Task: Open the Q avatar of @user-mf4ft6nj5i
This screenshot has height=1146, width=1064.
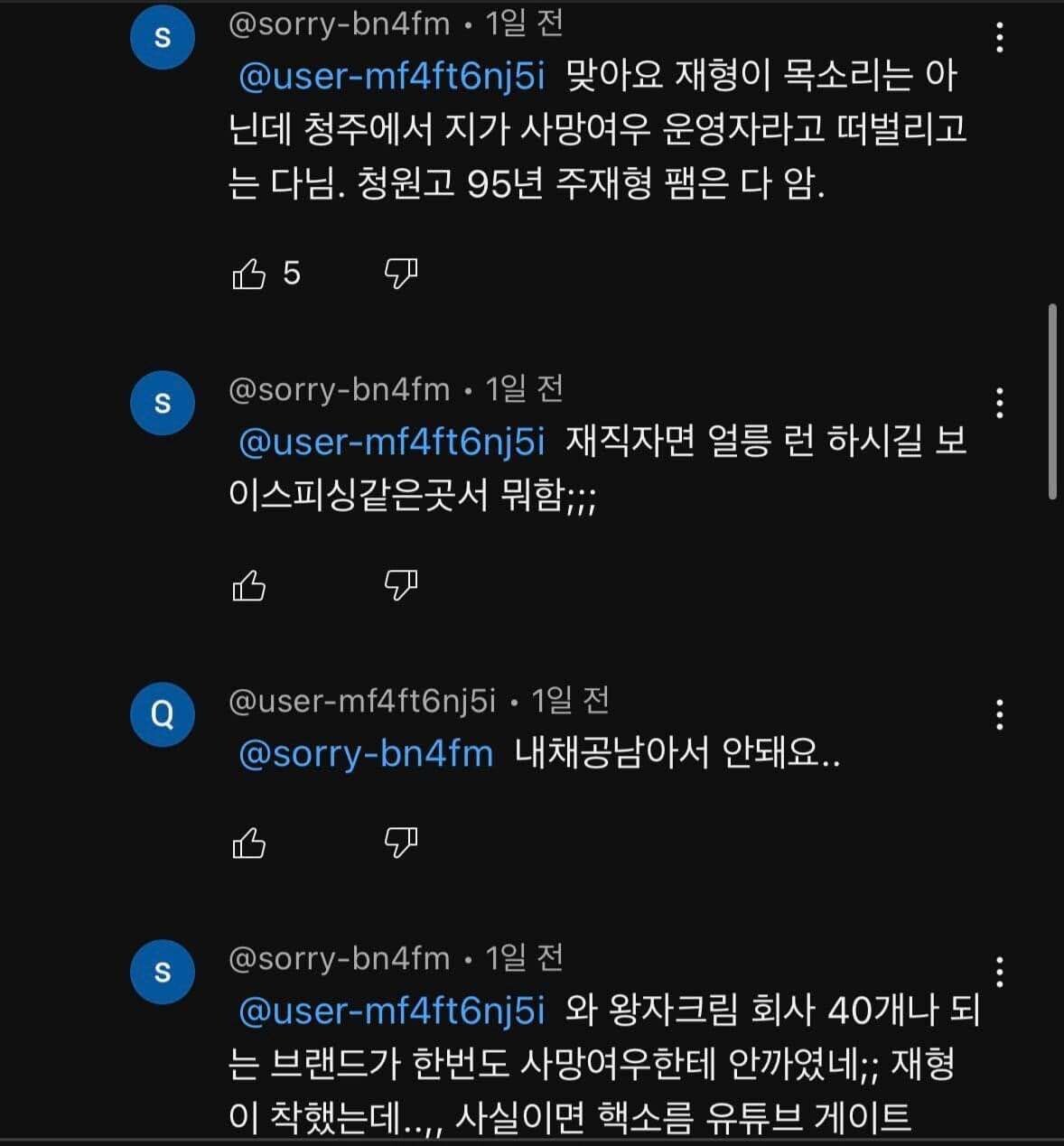Action: coord(162,713)
